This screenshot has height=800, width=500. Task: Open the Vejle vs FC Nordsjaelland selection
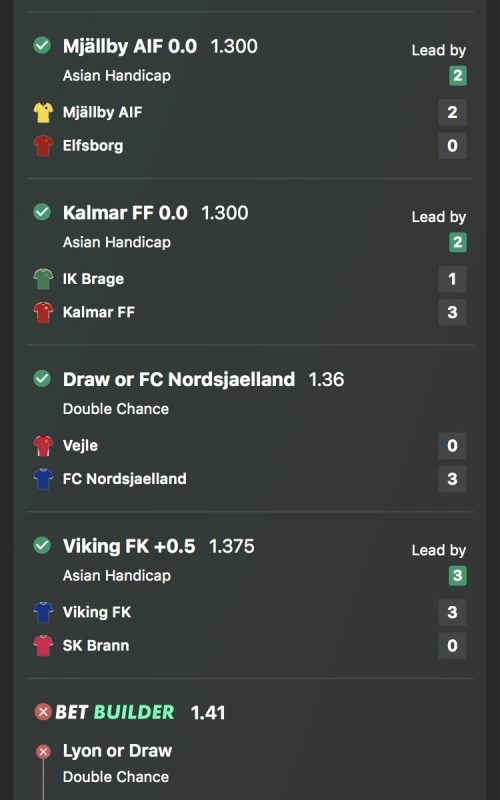pyautogui.click(x=249, y=429)
